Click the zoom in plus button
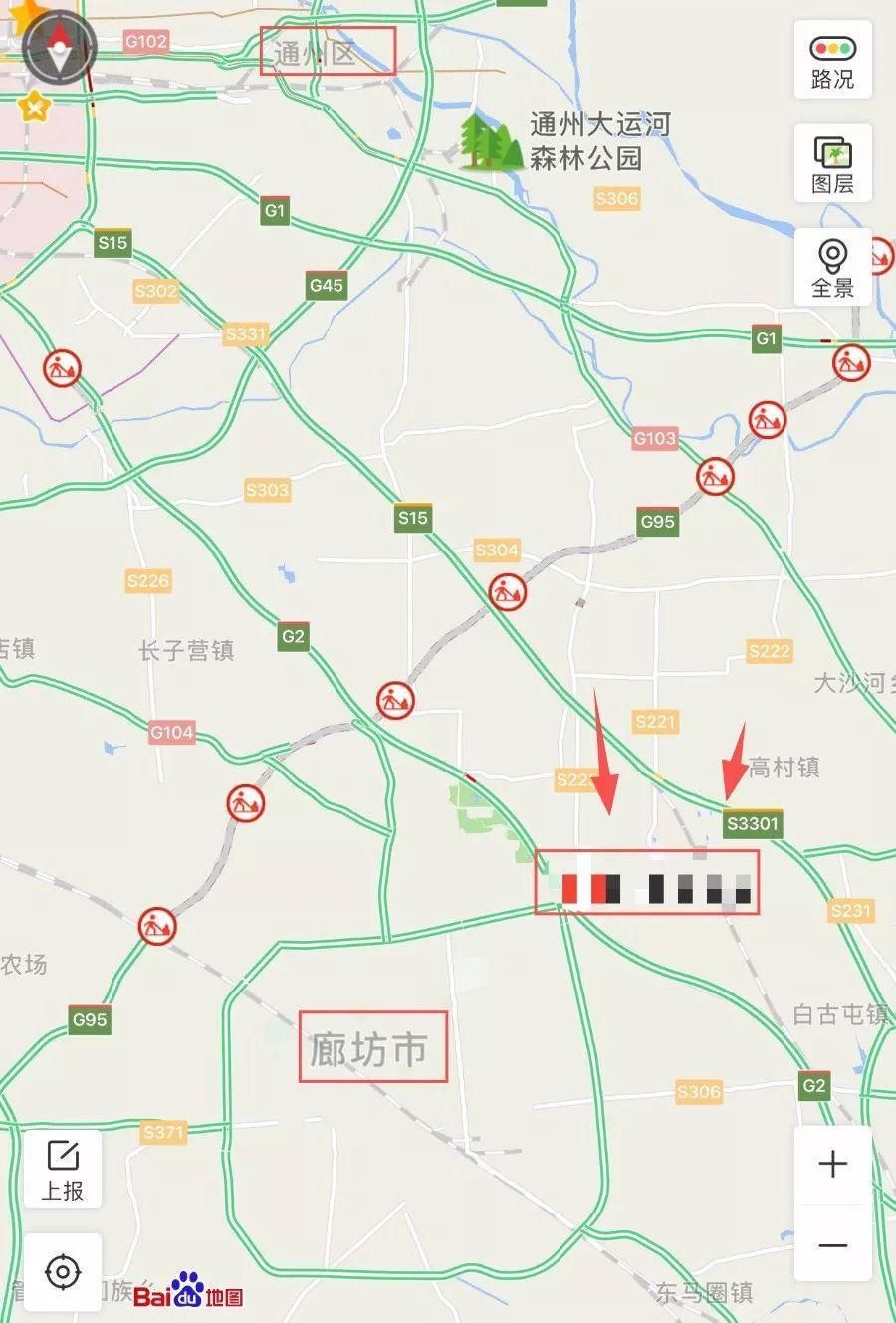This screenshot has height=1323, width=896. pos(832,1164)
